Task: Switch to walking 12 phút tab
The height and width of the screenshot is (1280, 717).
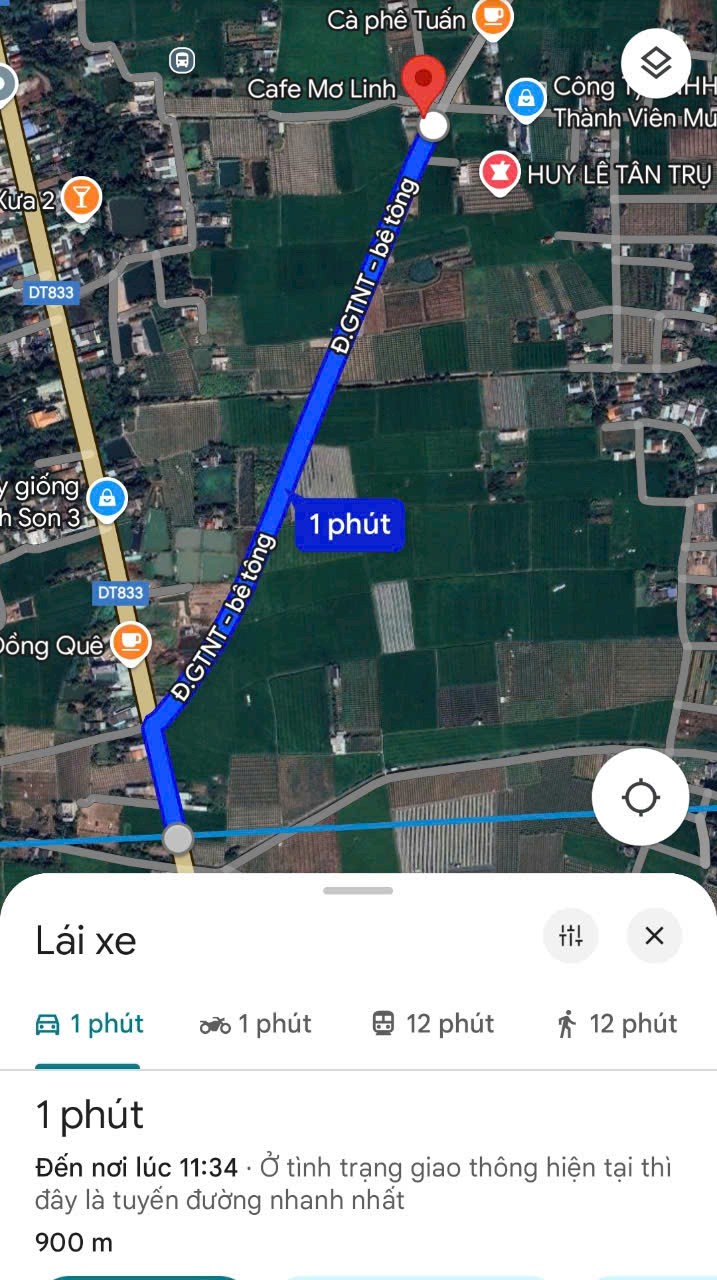Action: [x=617, y=1024]
